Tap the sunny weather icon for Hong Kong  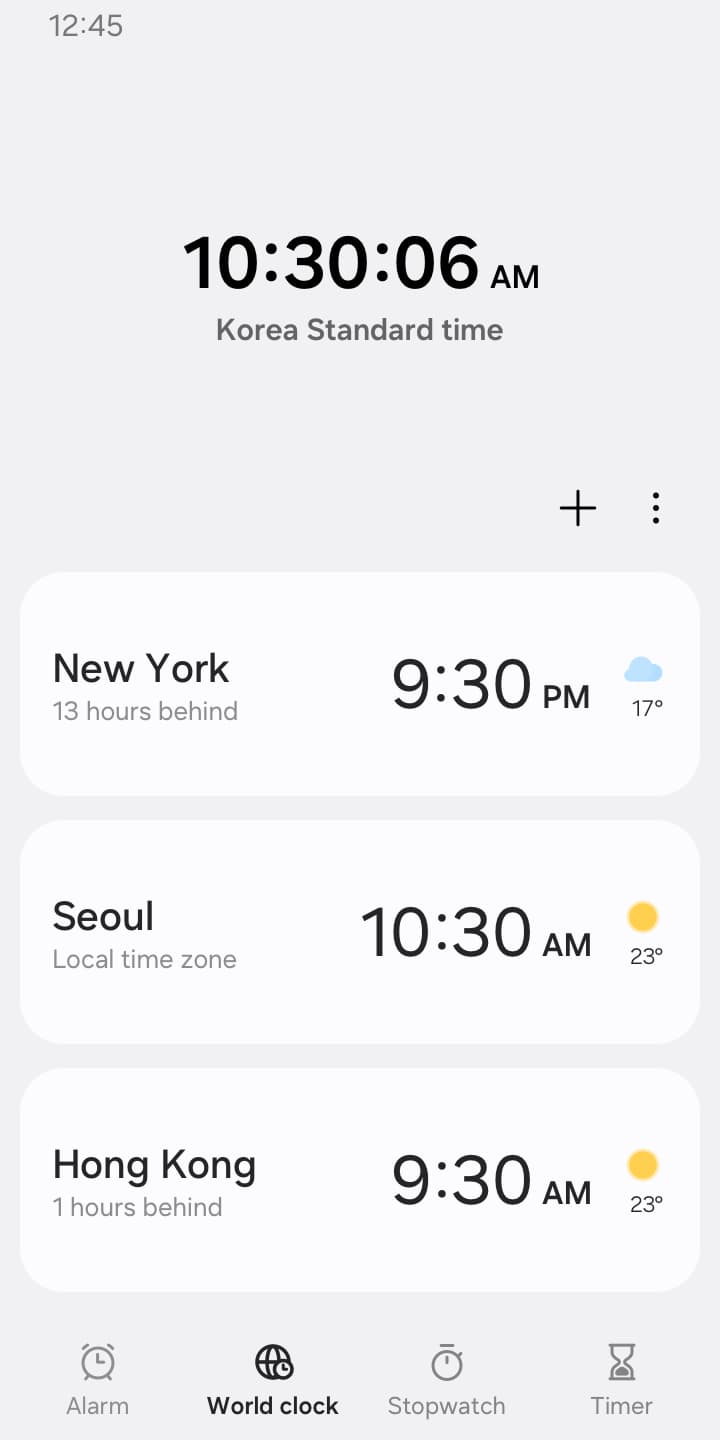pos(643,1165)
